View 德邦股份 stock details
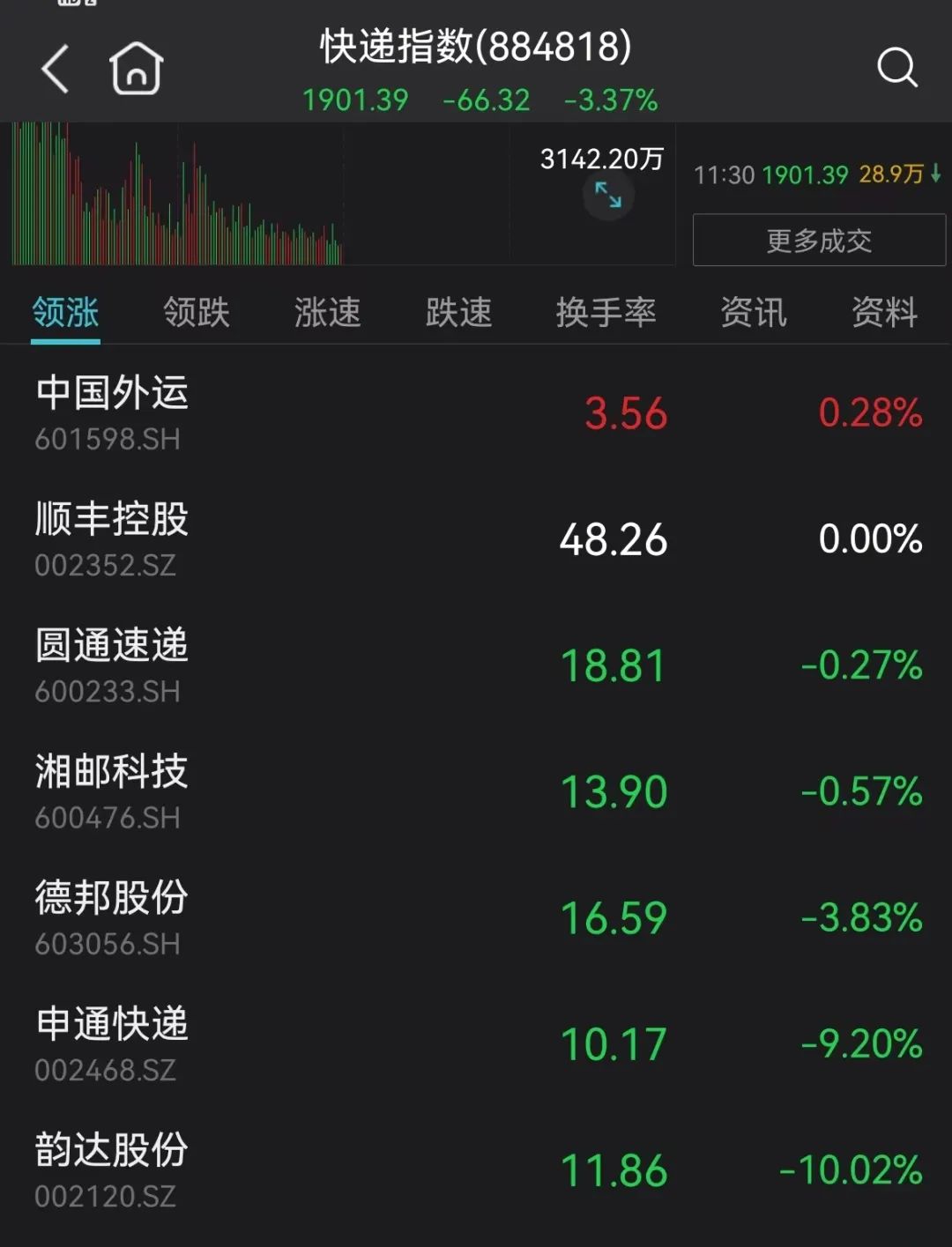952x1247 pixels. click(476, 917)
